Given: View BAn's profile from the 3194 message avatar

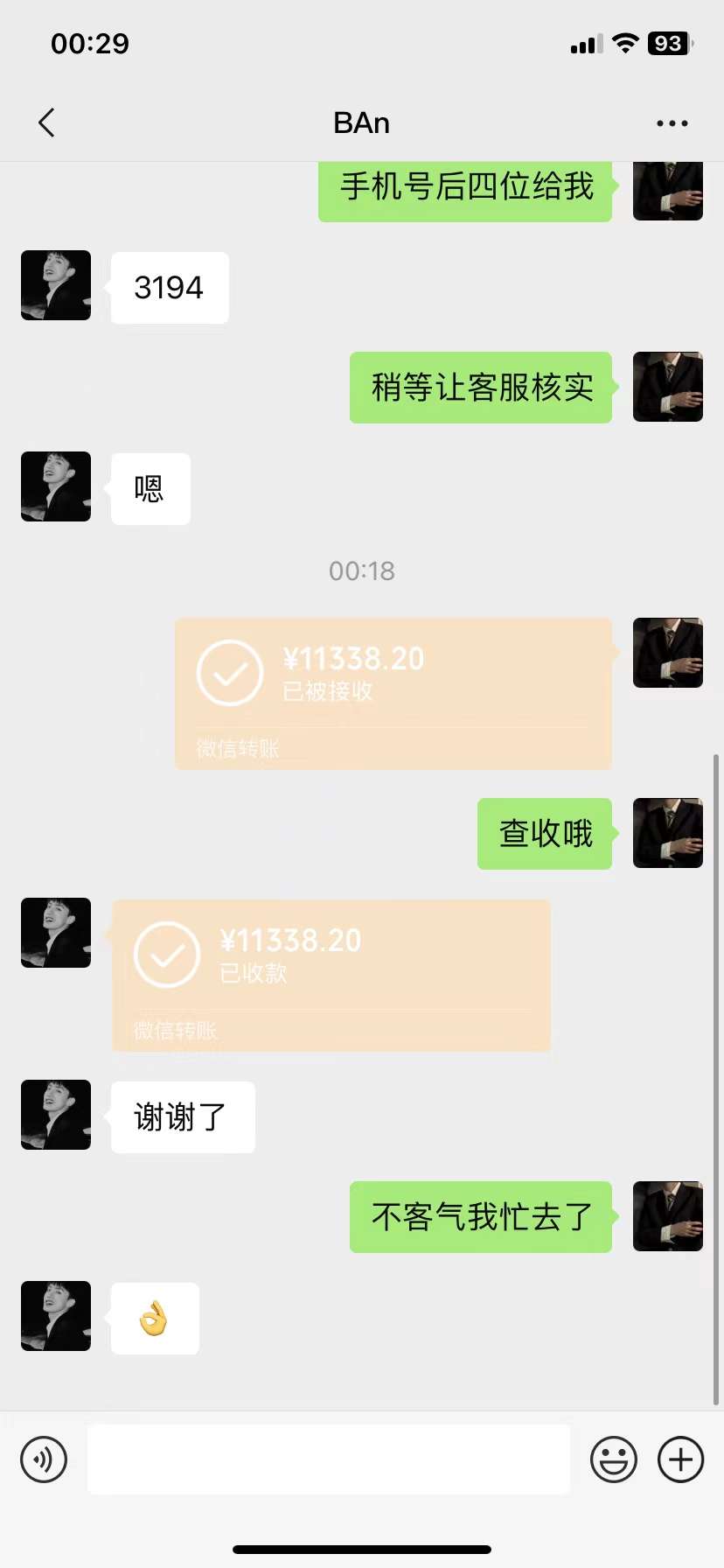Looking at the screenshot, I should pyautogui.click(x=56, y=285).
